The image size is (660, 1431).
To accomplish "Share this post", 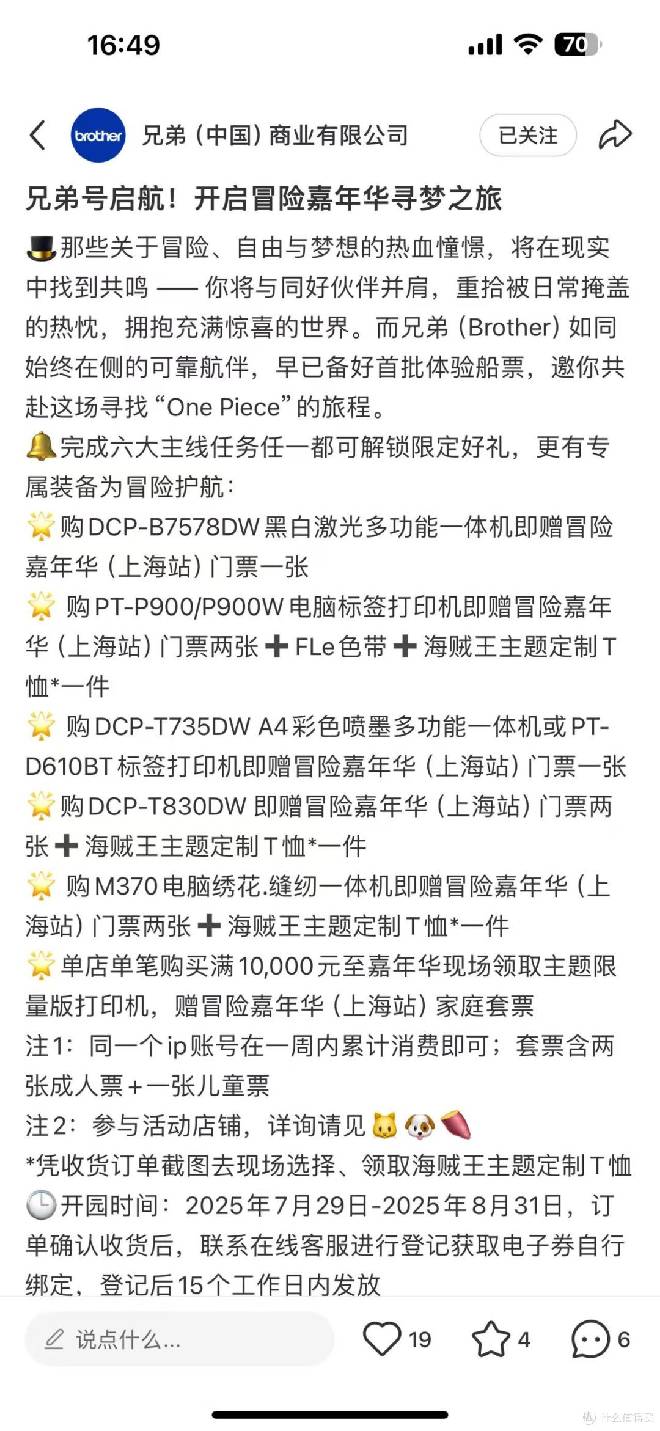I will 614,135.
